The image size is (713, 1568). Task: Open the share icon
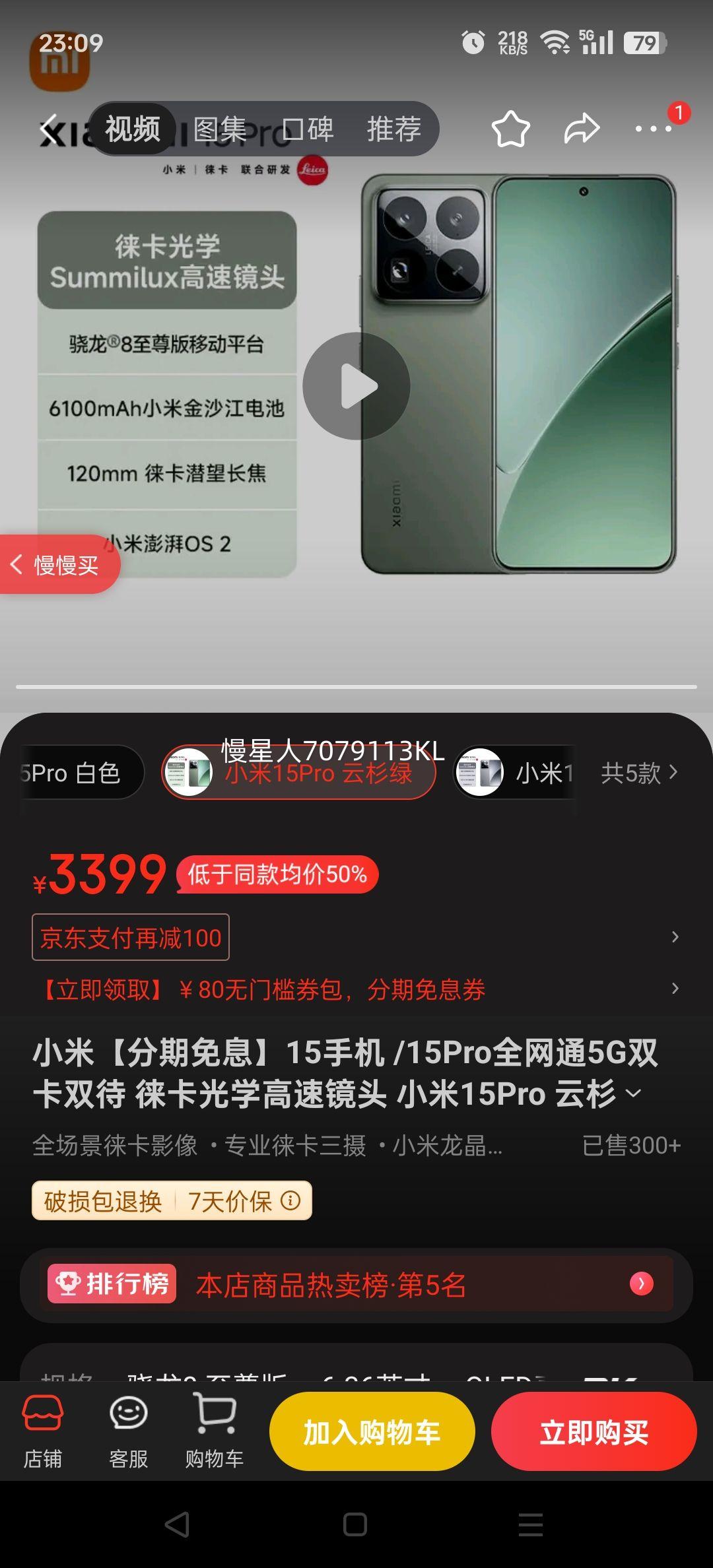pos(584,129)
